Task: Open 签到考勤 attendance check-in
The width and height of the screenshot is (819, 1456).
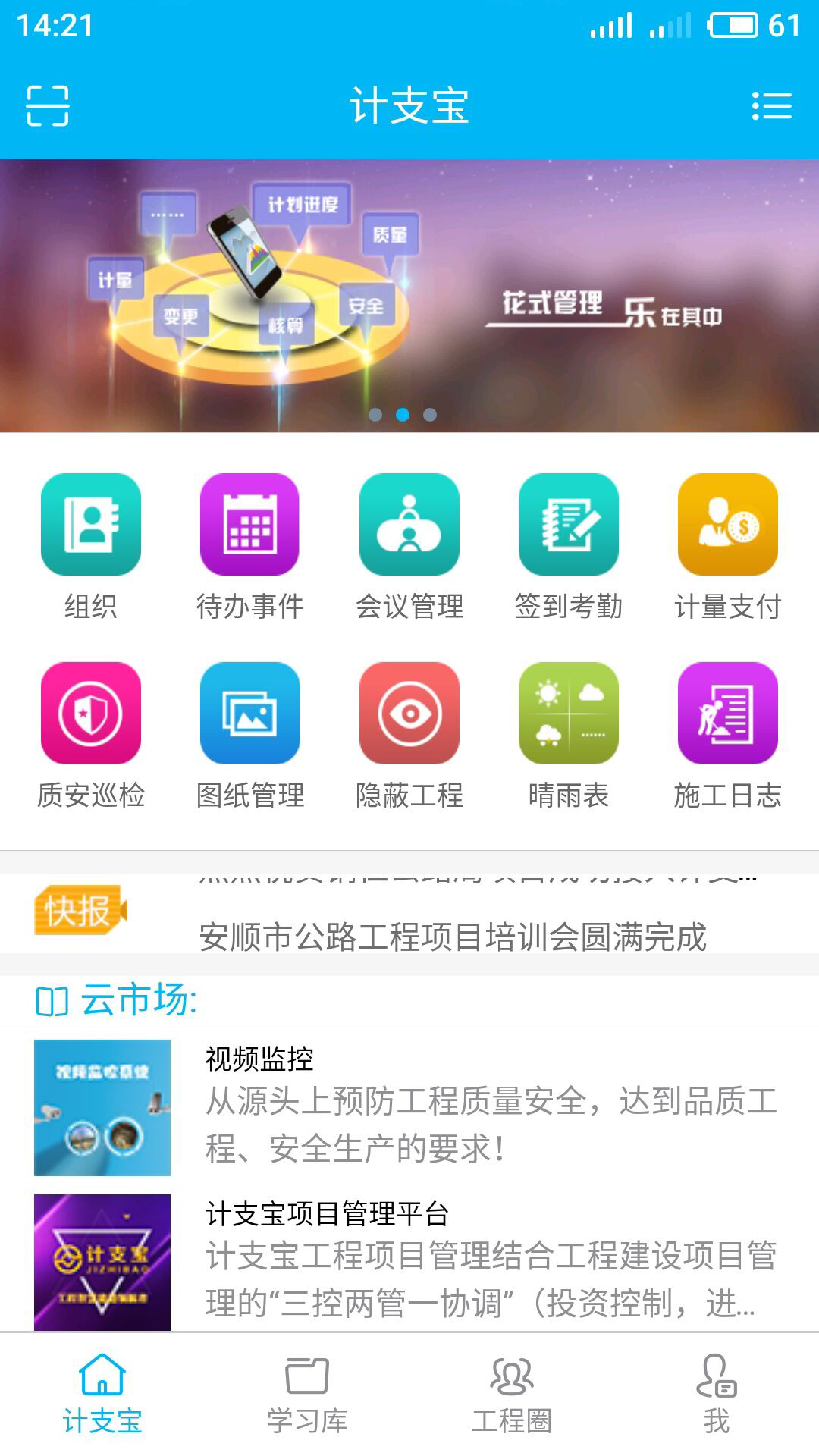Action: (569, 546)
